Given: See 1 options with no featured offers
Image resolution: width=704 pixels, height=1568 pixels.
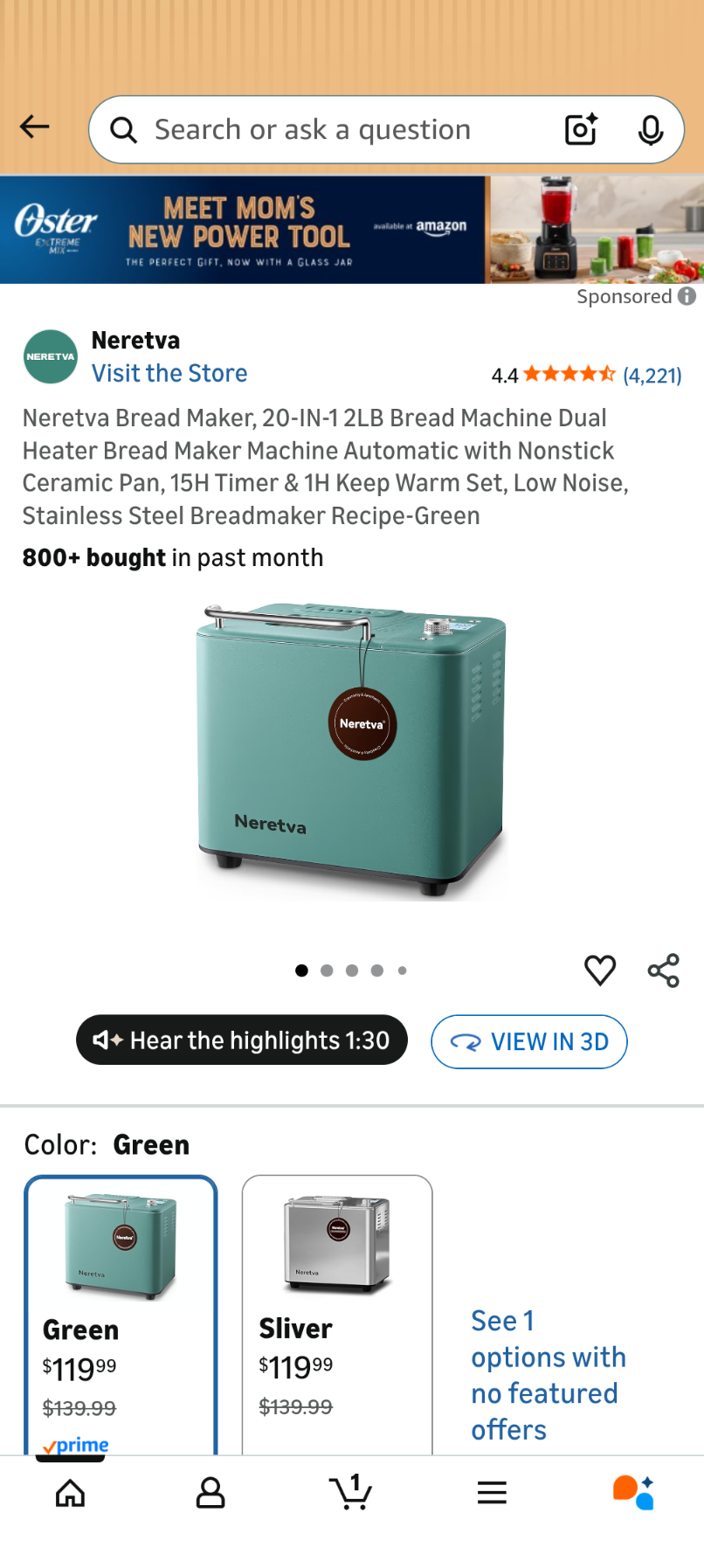Looking at the screenshot, I should point(547,1375).
